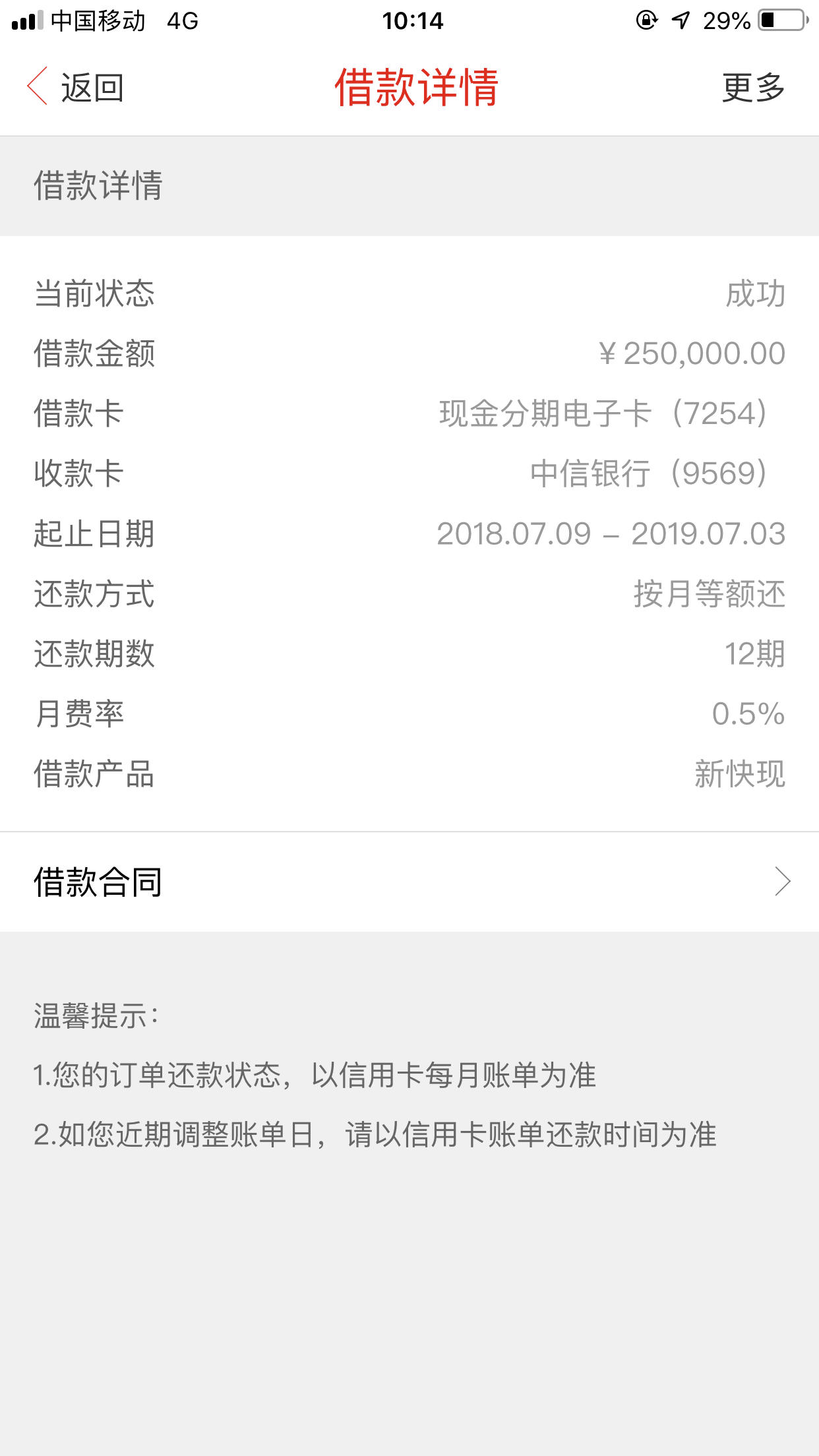819x1456 pixels.
Task: Select the 按月等额还 repayment method value
Action: click(x=708, y=595)
